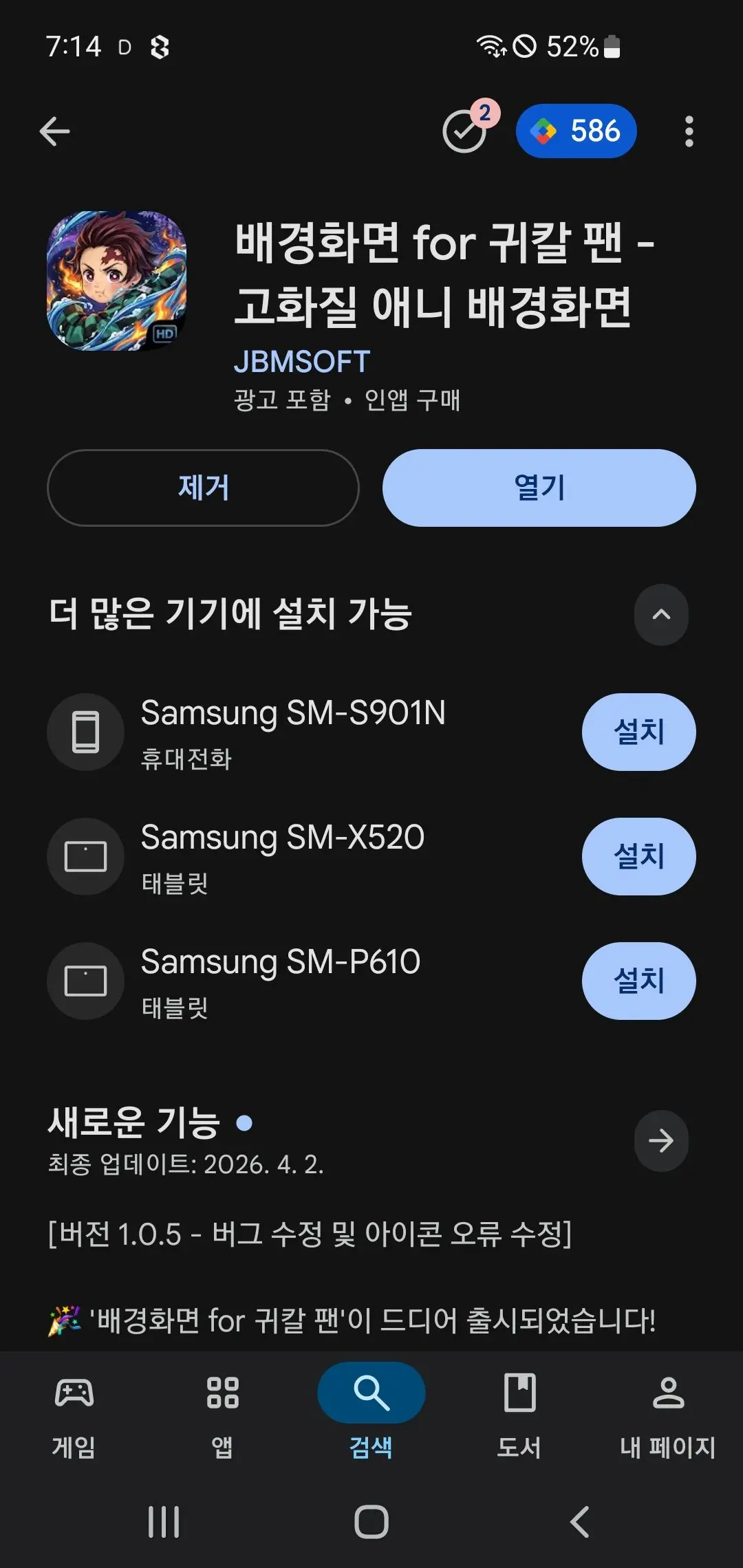Open 새로운 기능 details arrow
Image resolution: width=743 pixels, height=1568 pixels.
click(x=661, y=1141)
